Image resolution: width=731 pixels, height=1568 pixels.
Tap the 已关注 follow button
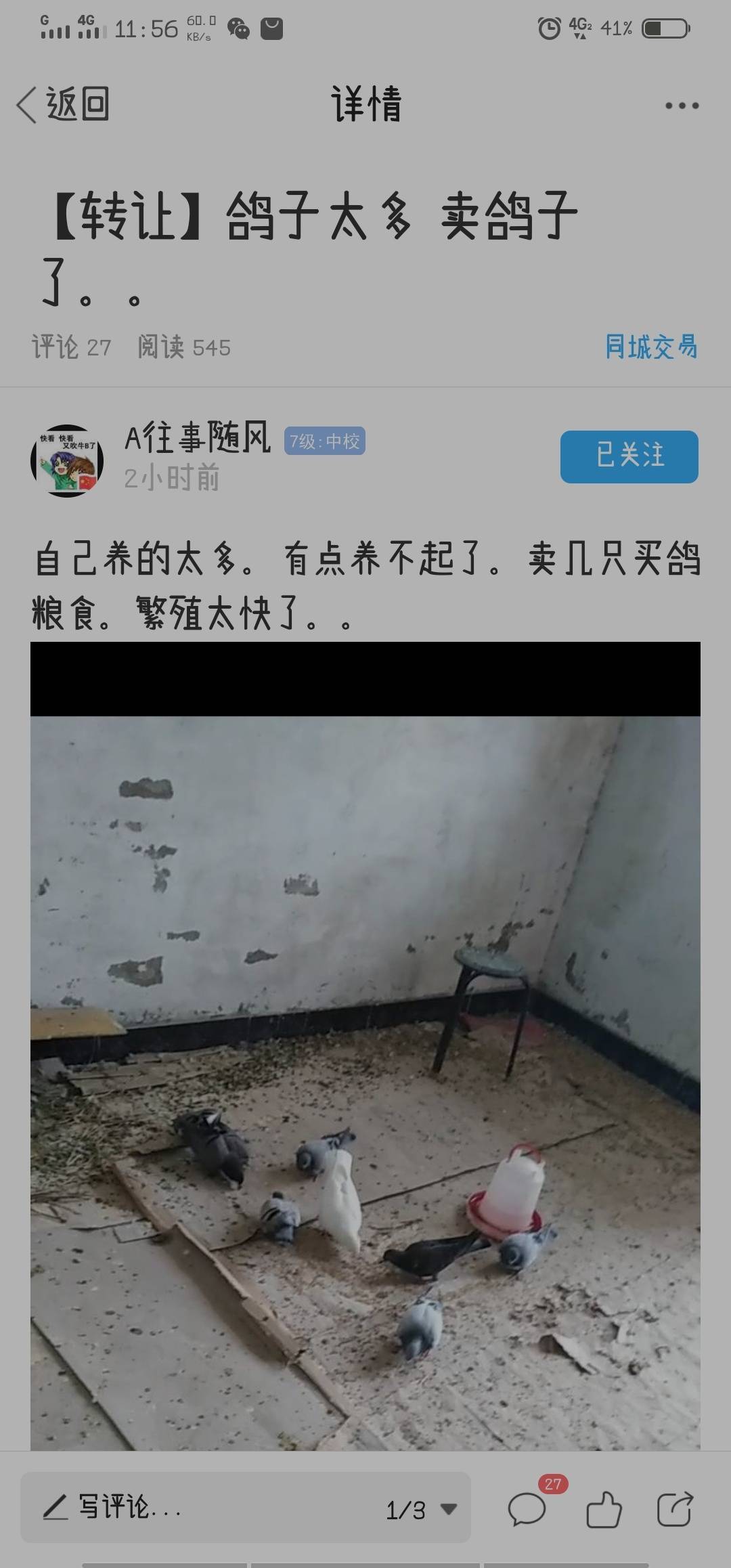629,456
